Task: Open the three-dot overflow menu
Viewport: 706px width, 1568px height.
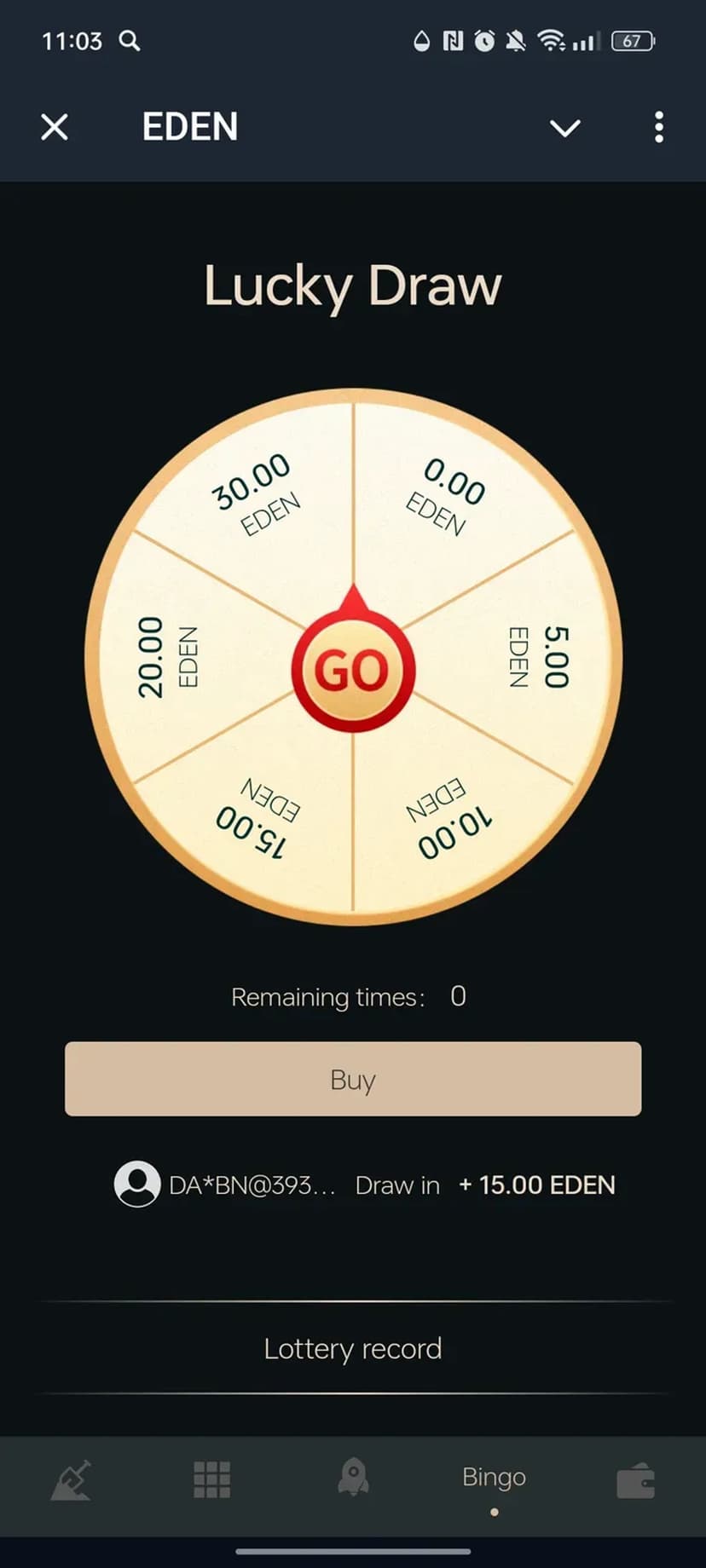Action: coord(658,127)
